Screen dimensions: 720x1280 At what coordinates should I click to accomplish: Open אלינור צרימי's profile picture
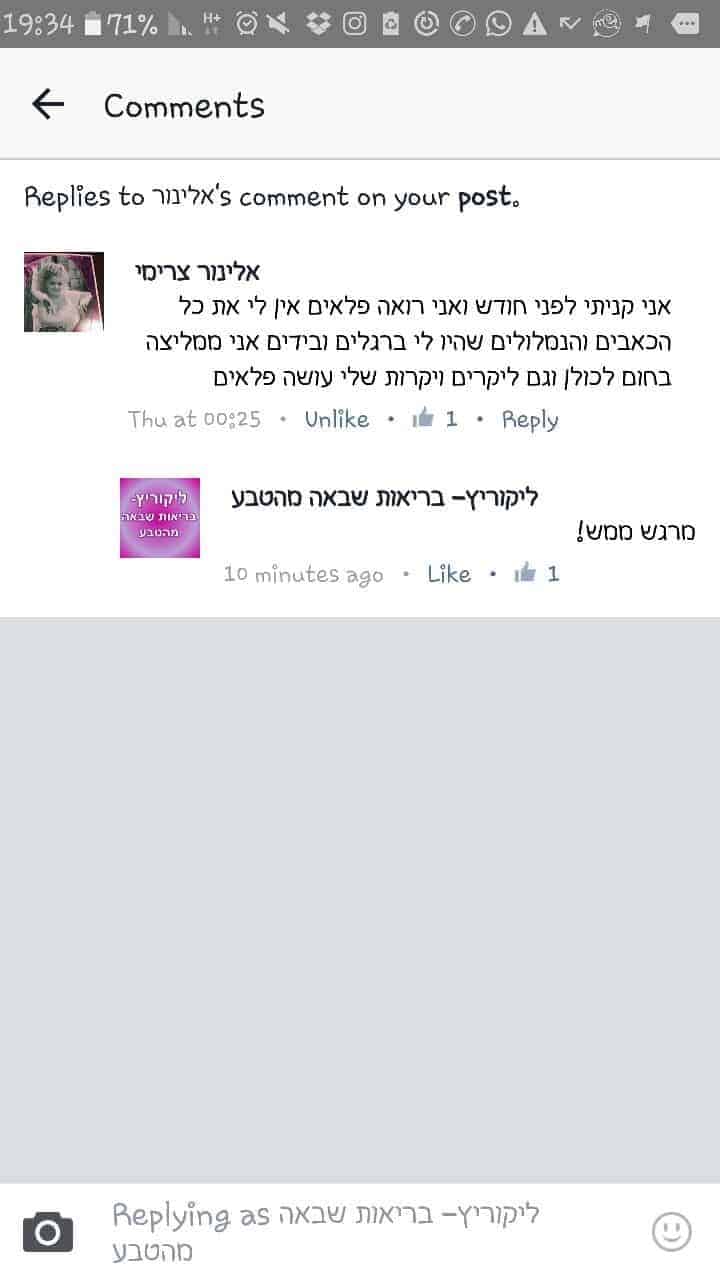64,292
